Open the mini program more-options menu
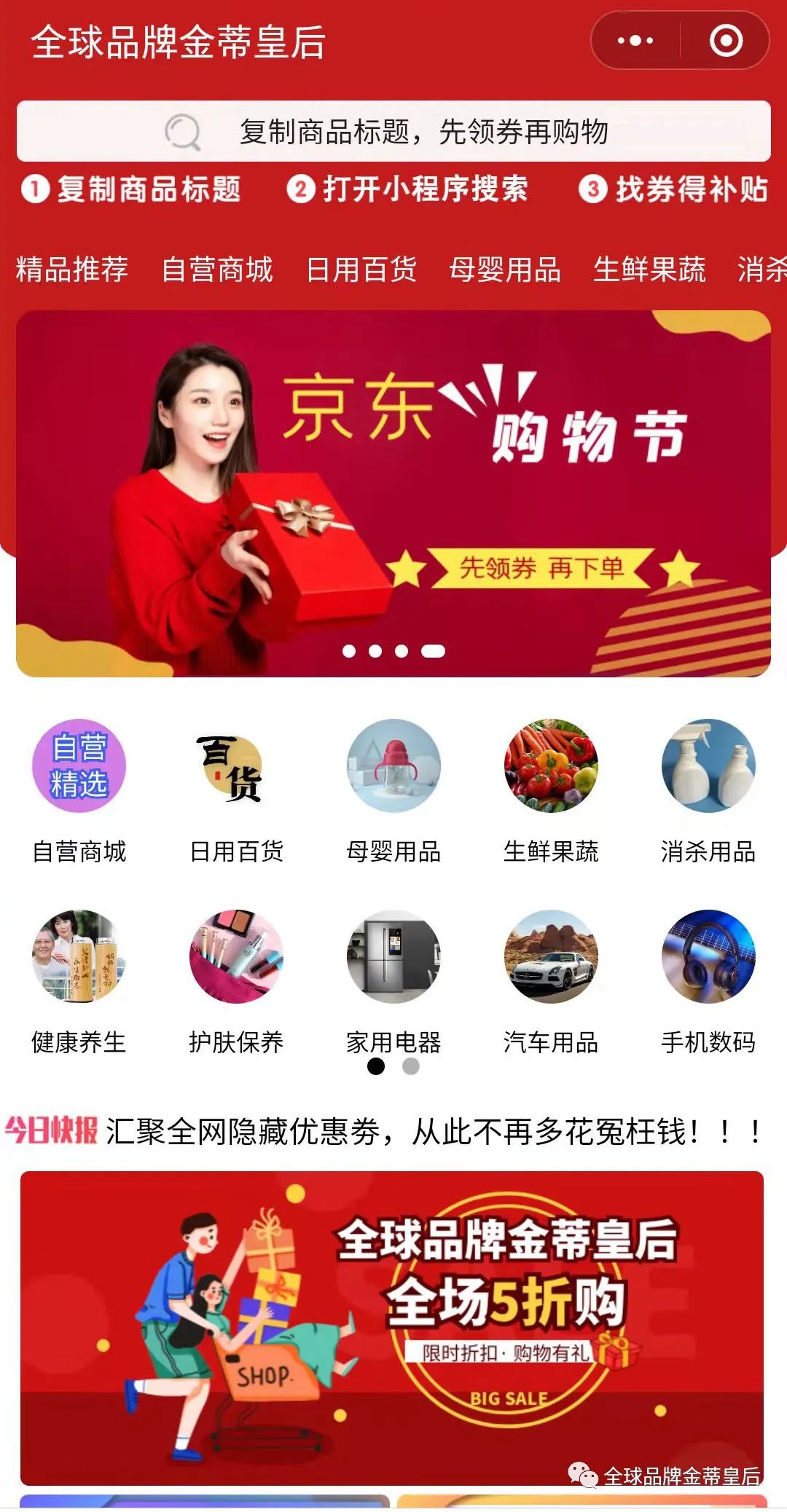Image resolution: width=787 pixels, height=1512 pixels. point(635,41)
